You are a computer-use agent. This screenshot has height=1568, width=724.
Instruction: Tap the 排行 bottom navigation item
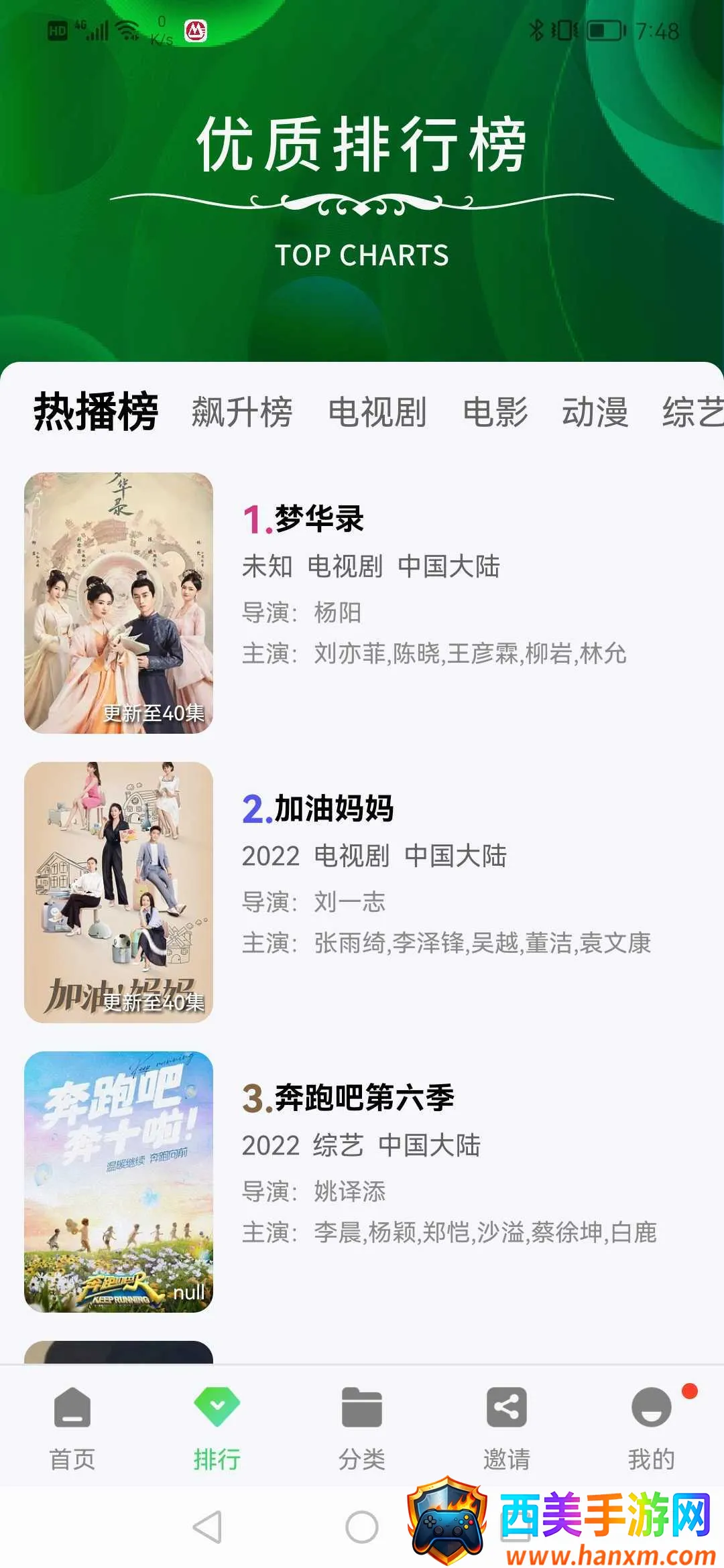point(217,1427)
